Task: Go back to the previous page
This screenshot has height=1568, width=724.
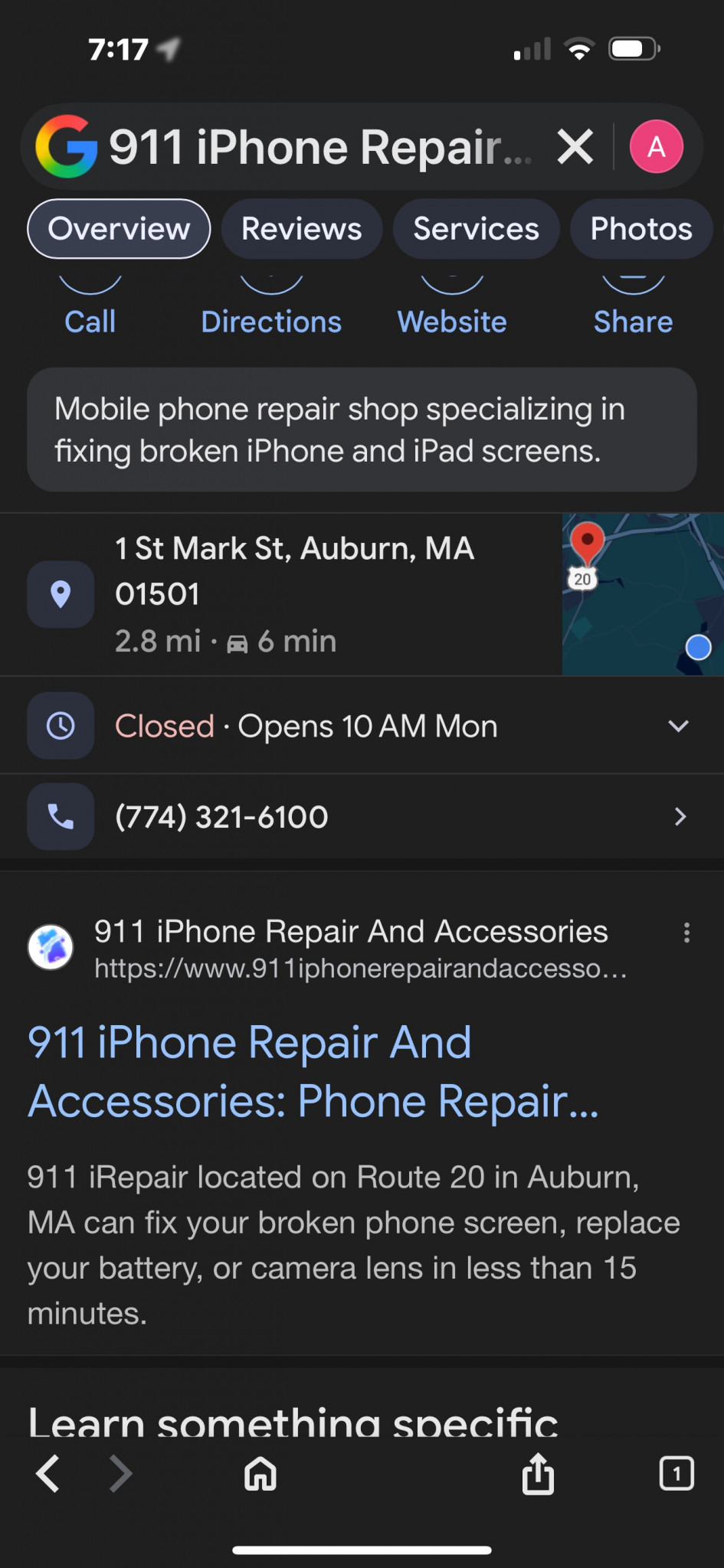Action: pos(48,1474)
